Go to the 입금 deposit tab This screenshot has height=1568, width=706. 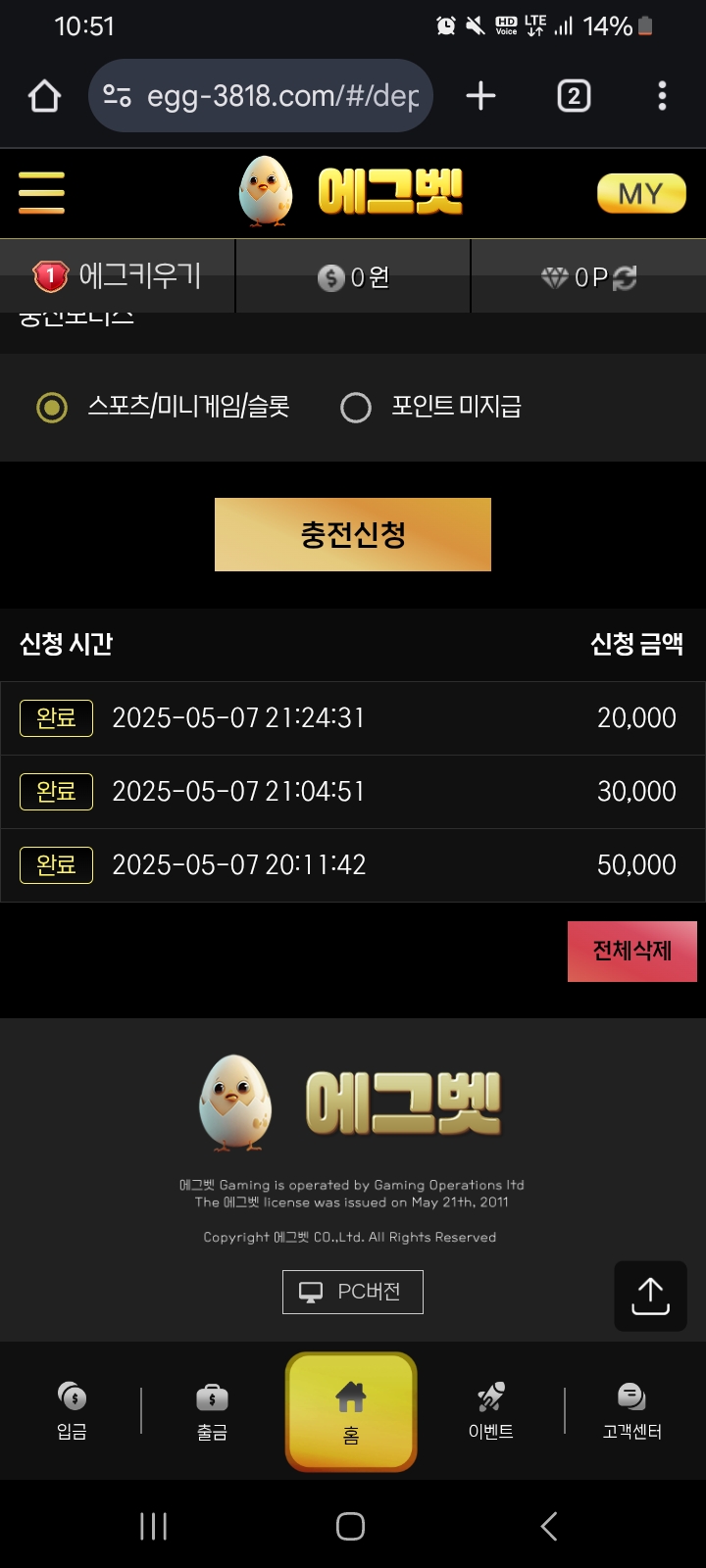pos(72,1411)
